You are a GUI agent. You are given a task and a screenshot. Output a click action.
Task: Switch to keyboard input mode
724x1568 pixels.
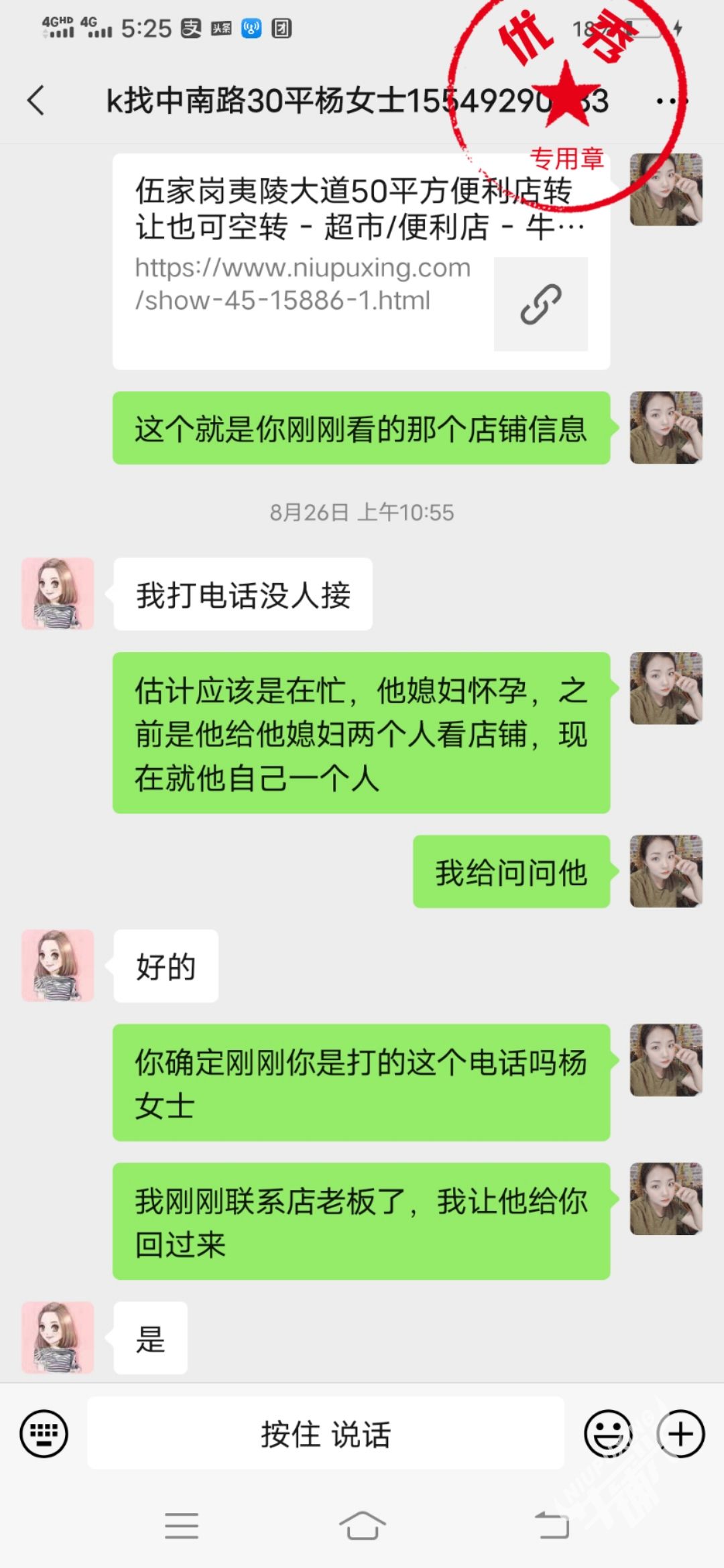[x=44, y=1433]
